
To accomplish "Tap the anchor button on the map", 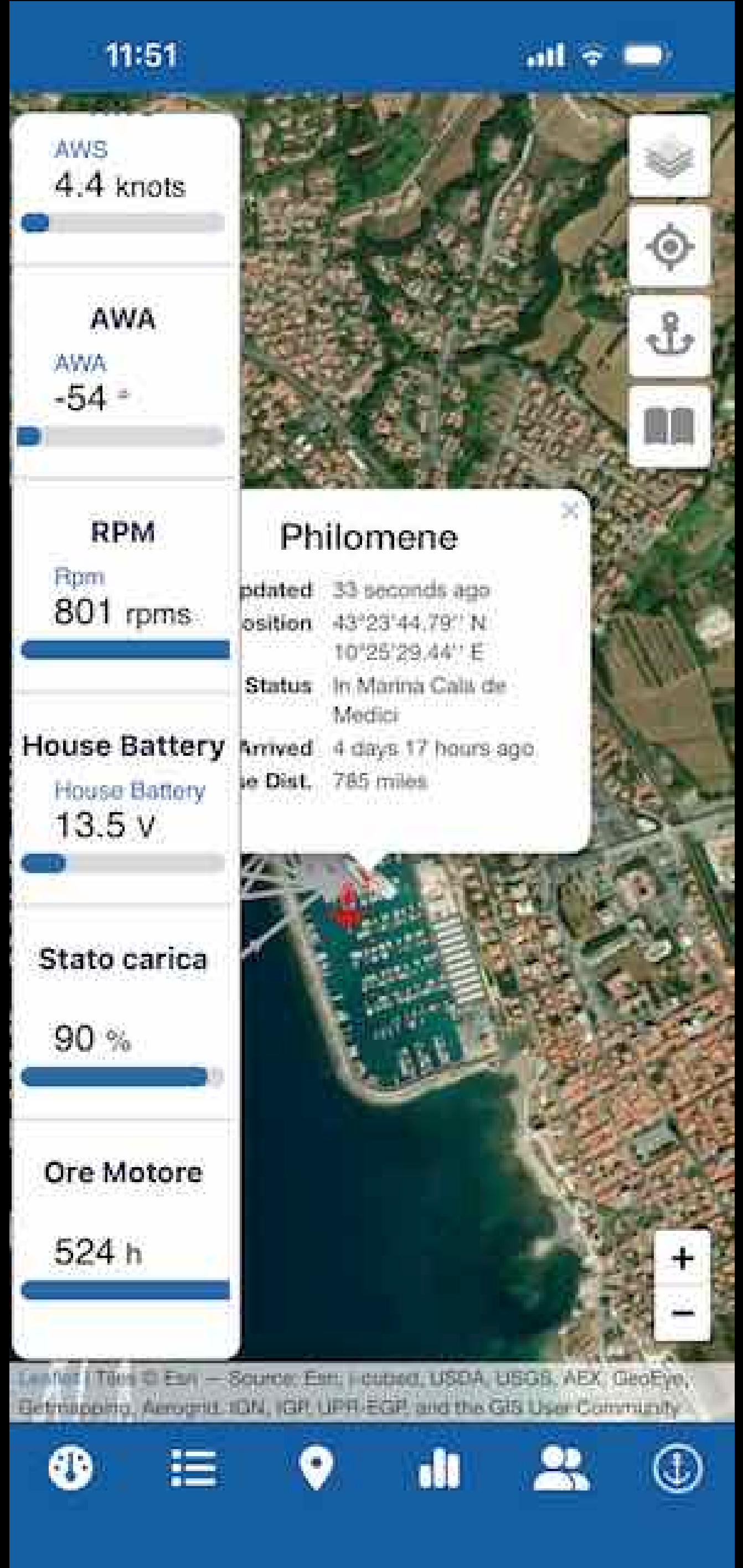I will [x=669, y=336].
